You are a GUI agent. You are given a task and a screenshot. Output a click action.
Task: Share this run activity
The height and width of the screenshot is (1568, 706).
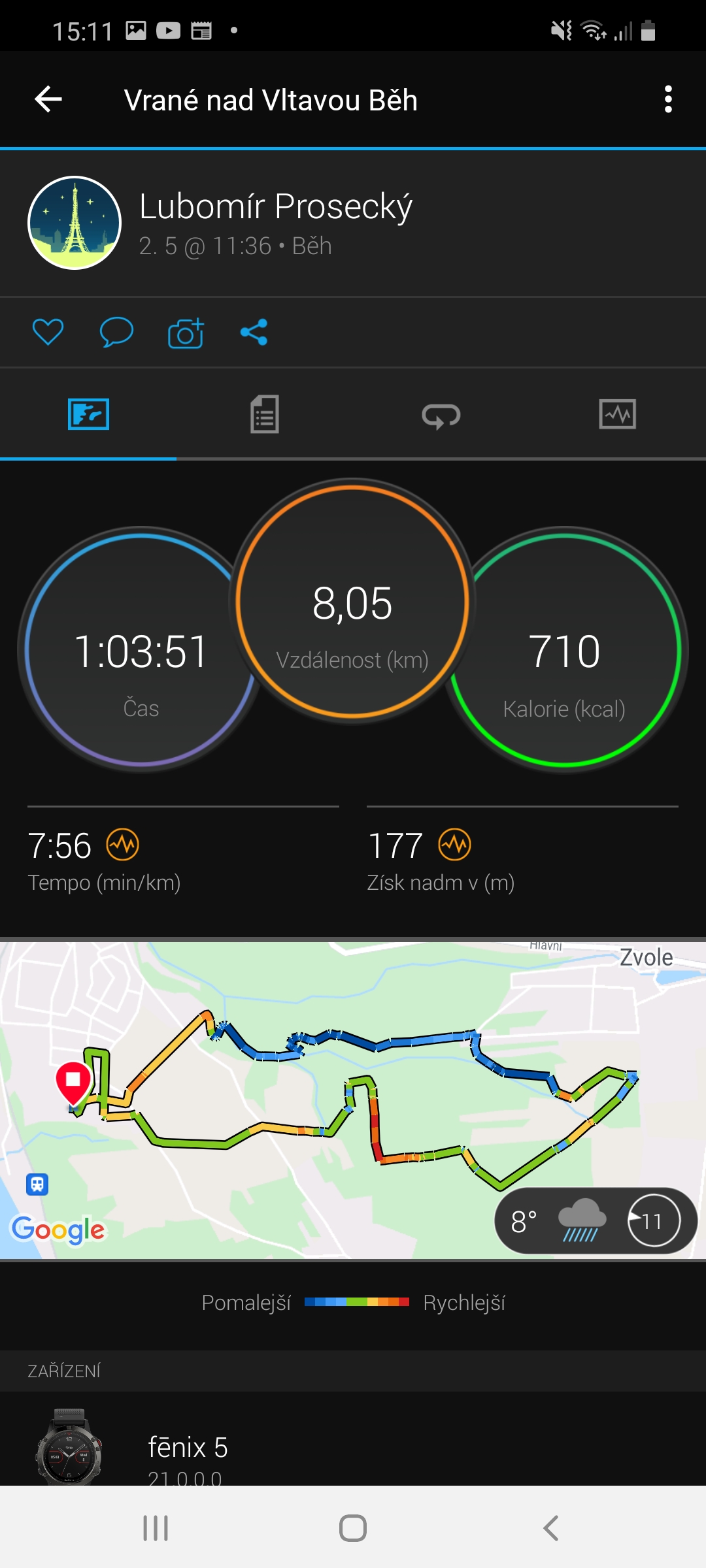coord(254,332)
